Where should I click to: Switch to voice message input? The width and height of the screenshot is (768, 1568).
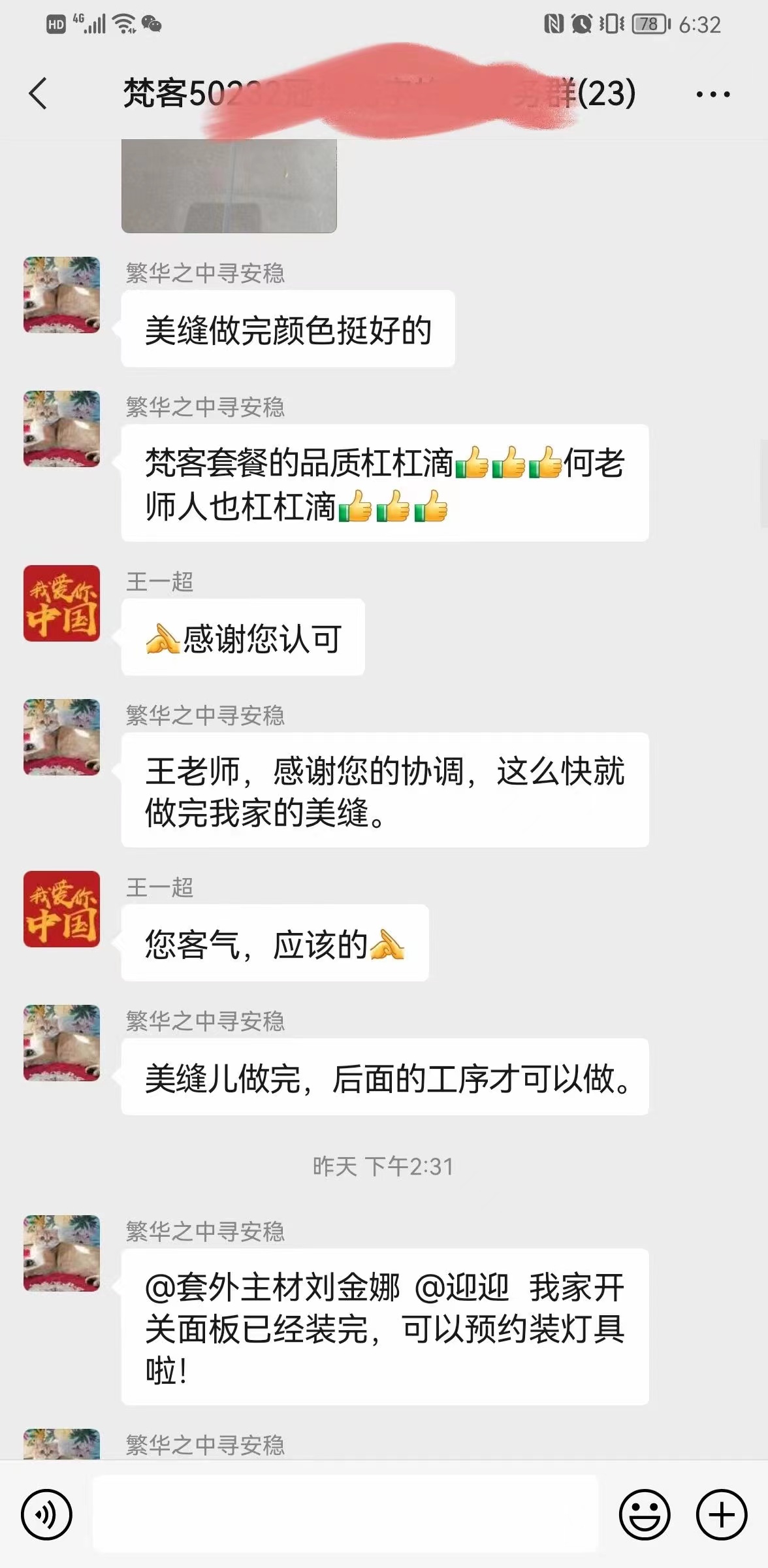click(x=46, y=1514)
